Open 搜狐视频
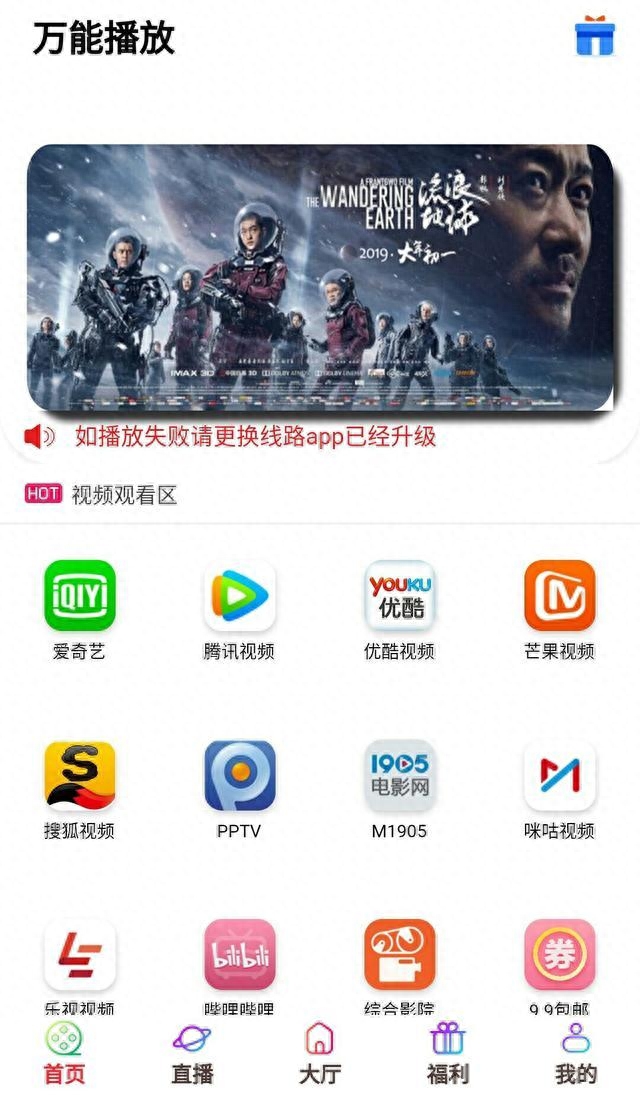640x1095 pixels. (x=80, y=777)
